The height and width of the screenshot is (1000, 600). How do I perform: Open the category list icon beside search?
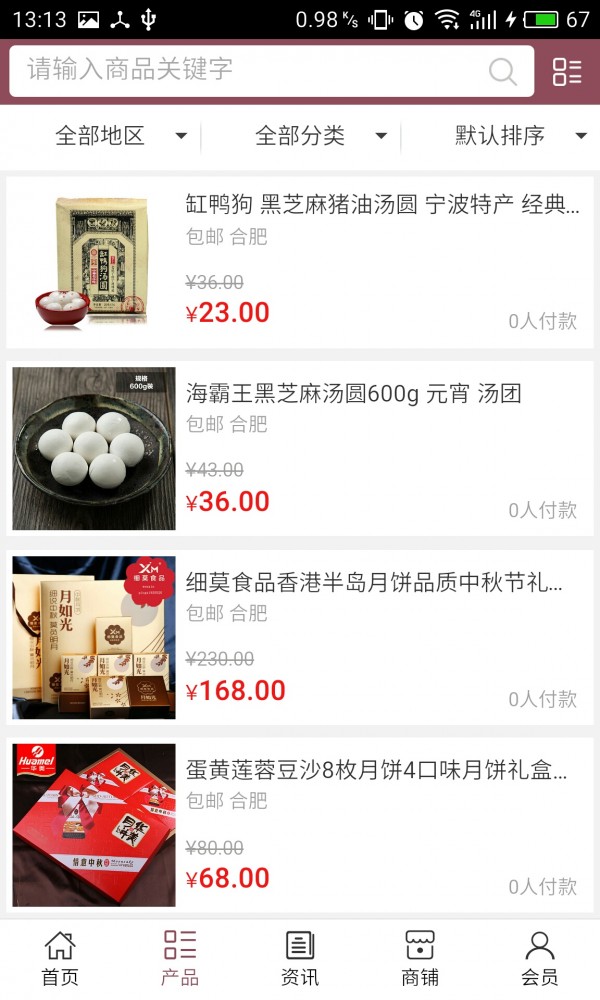coord(567,71)
